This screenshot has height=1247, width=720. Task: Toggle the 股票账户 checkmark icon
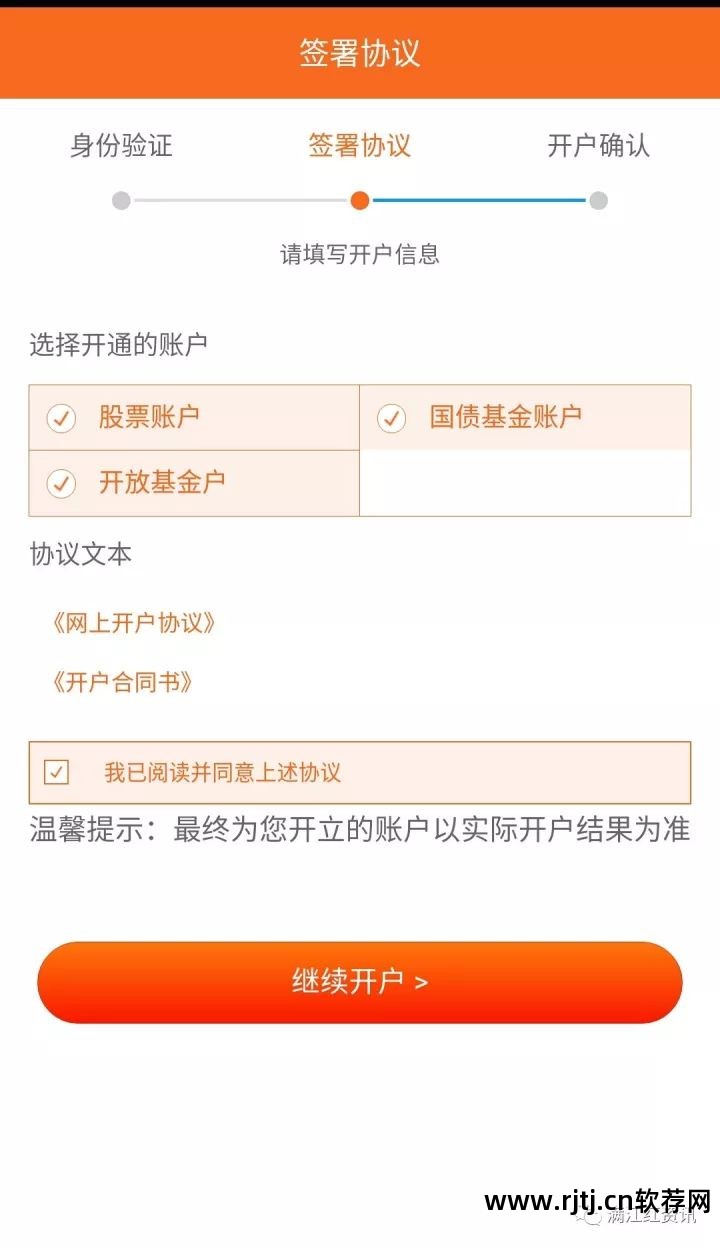pyautogui.click(x=61, y=418)
